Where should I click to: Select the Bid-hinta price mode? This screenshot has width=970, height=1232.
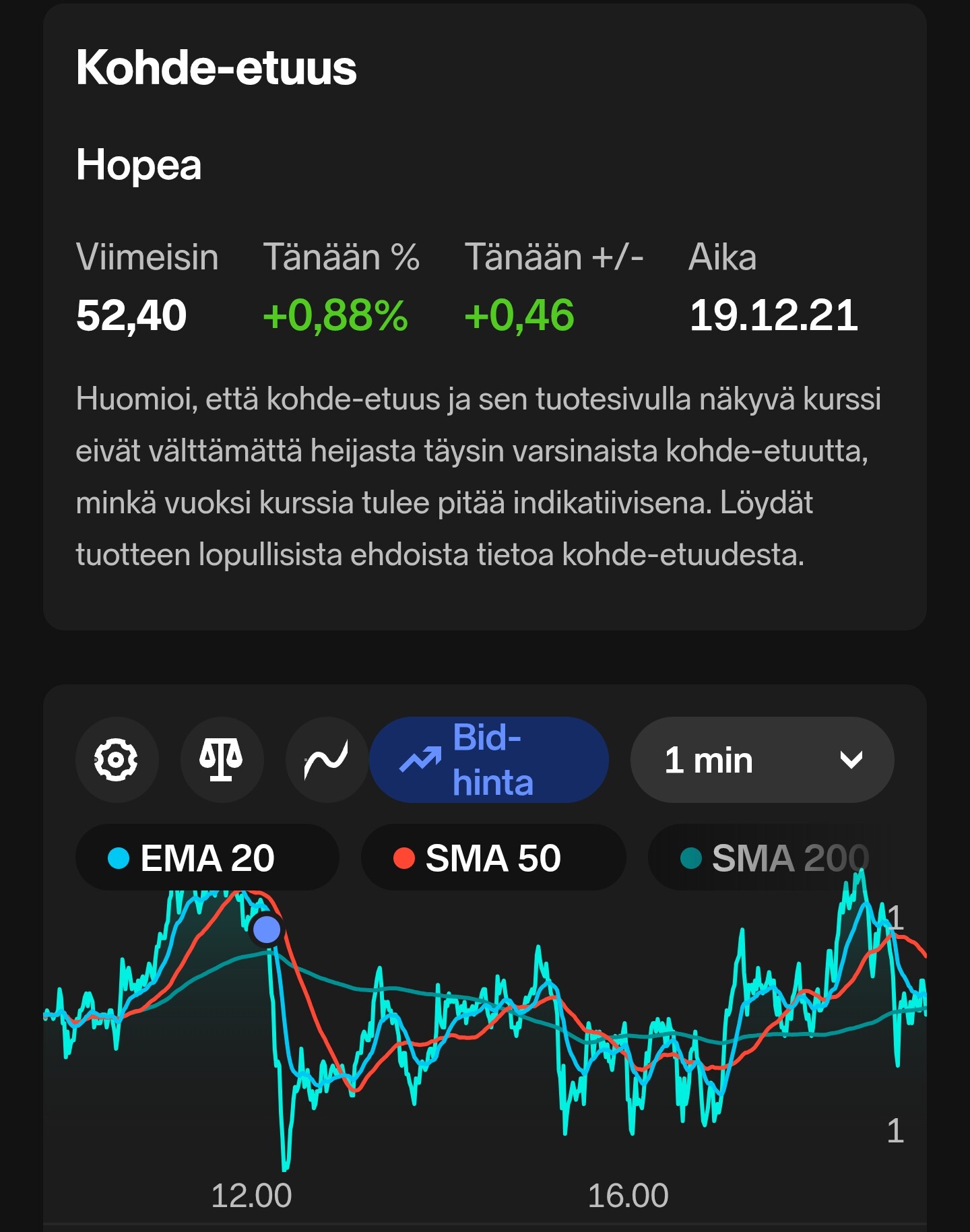pyautogui.click(x=489, y=760)
